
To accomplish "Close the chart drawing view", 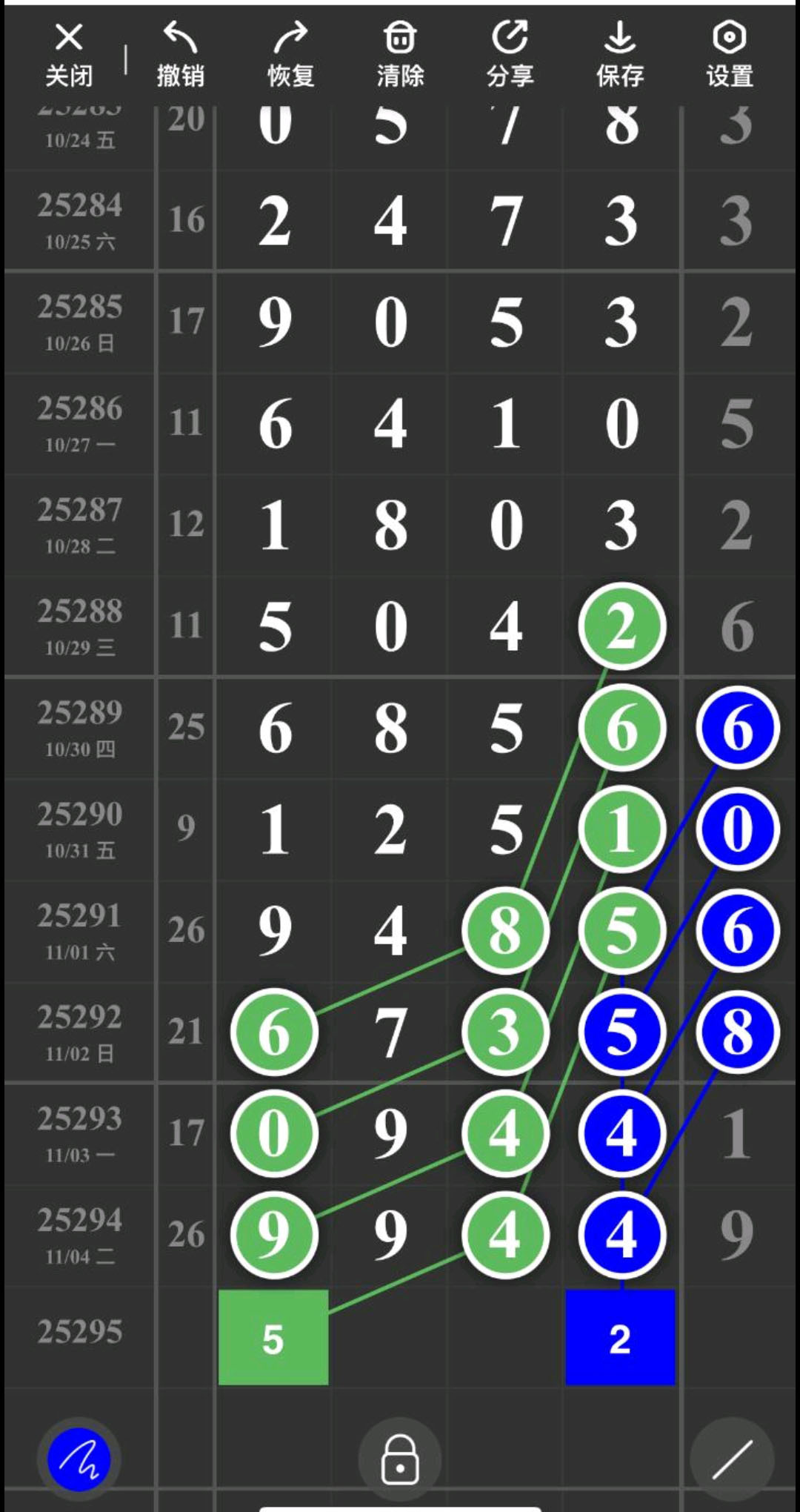I will 69,55.
